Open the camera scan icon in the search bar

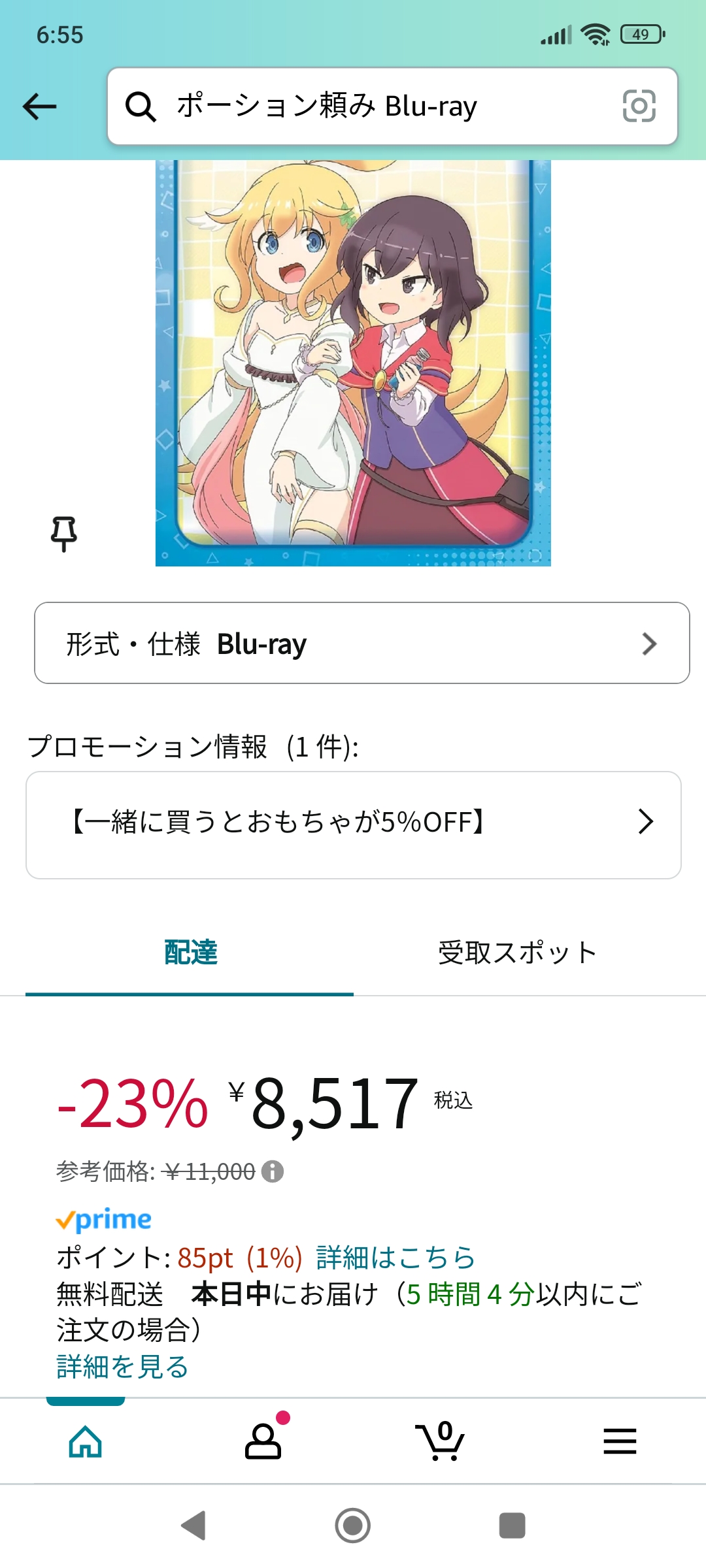tap(639, 106)
